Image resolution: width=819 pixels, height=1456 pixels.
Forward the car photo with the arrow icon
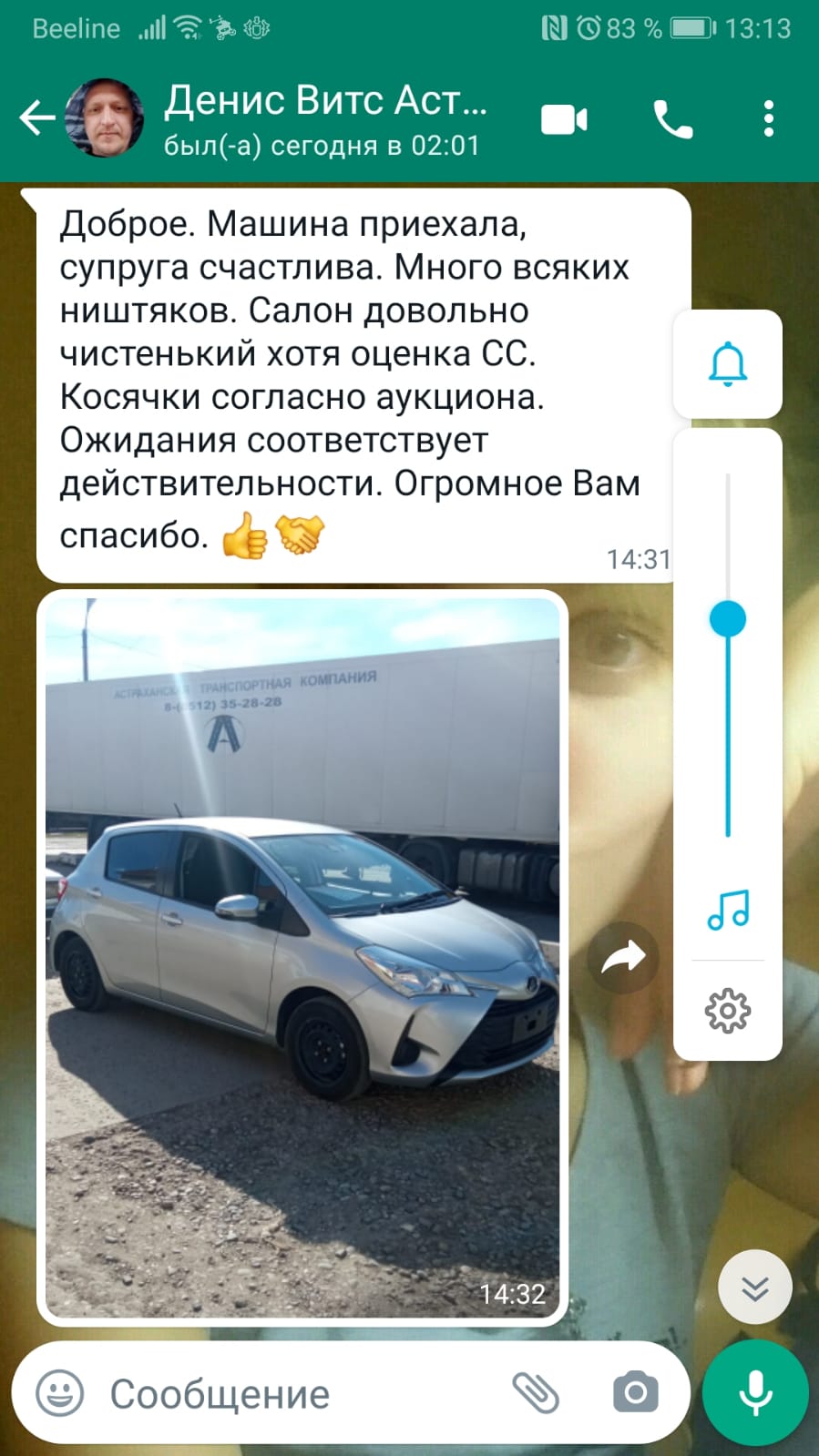[623, 957]
